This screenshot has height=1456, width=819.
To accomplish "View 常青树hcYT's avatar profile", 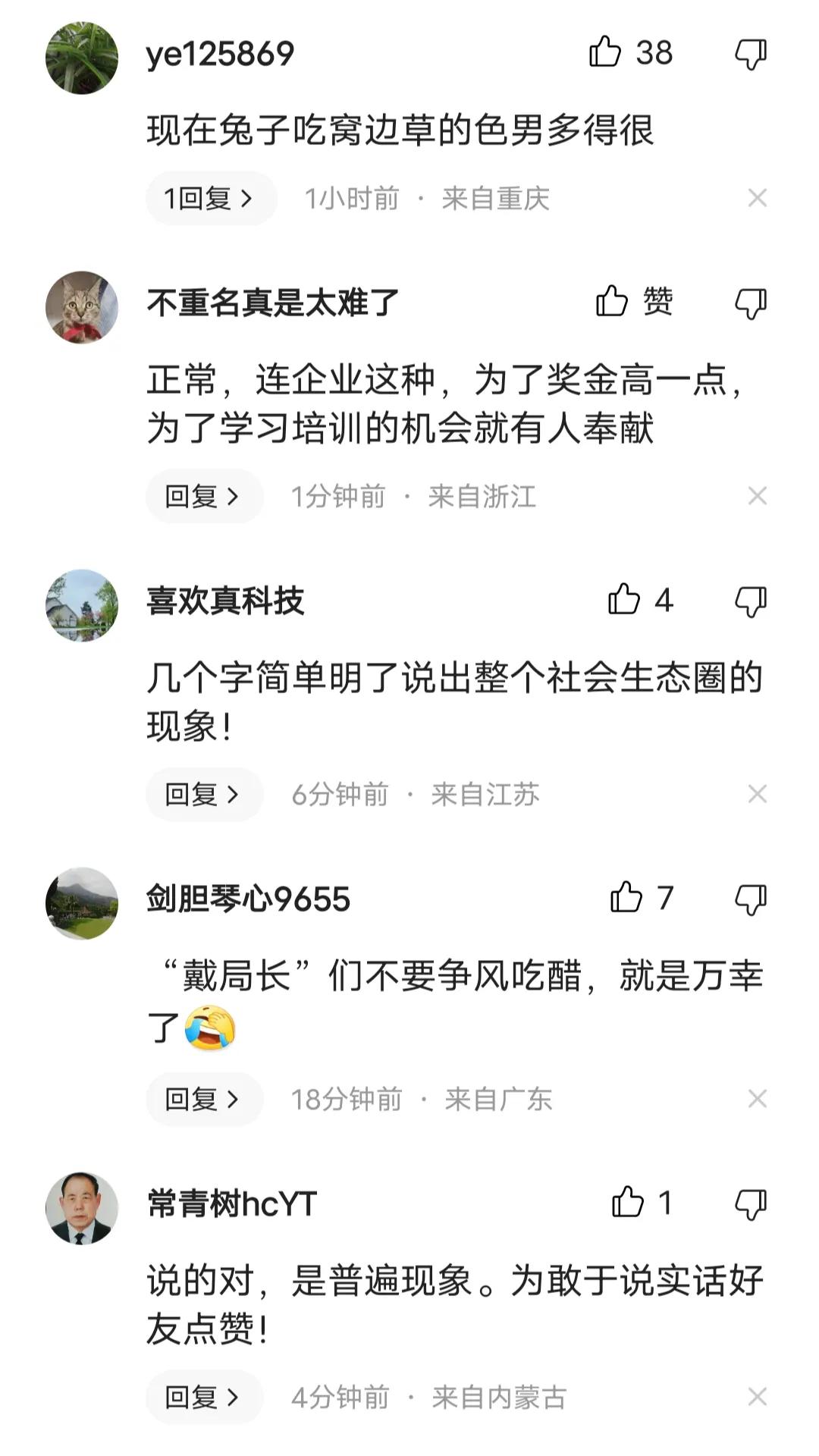I will pos(82,1208).
